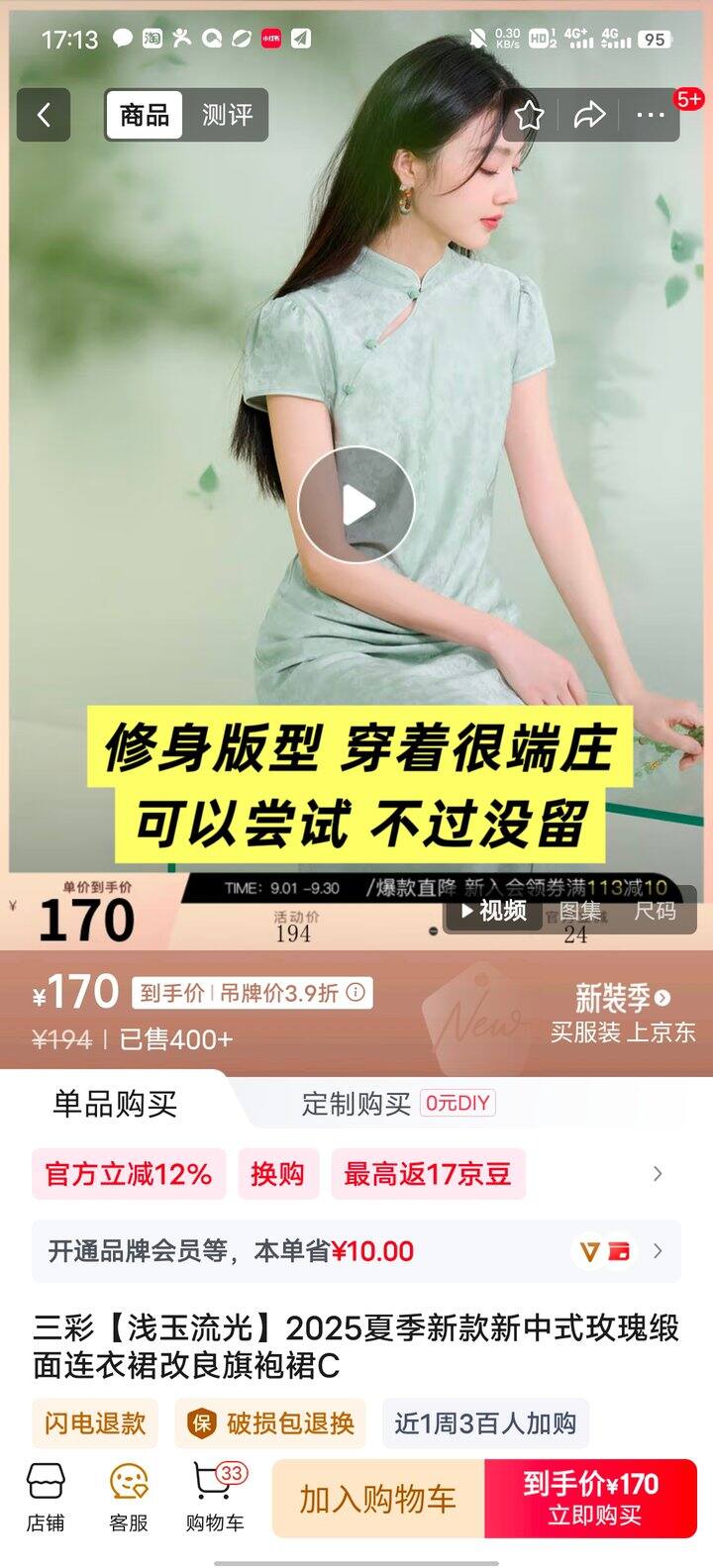Open the 店铺 store page
The height and width of the screenshot is (1568, 713).
pyautogui.click(x=46, y=1499)
